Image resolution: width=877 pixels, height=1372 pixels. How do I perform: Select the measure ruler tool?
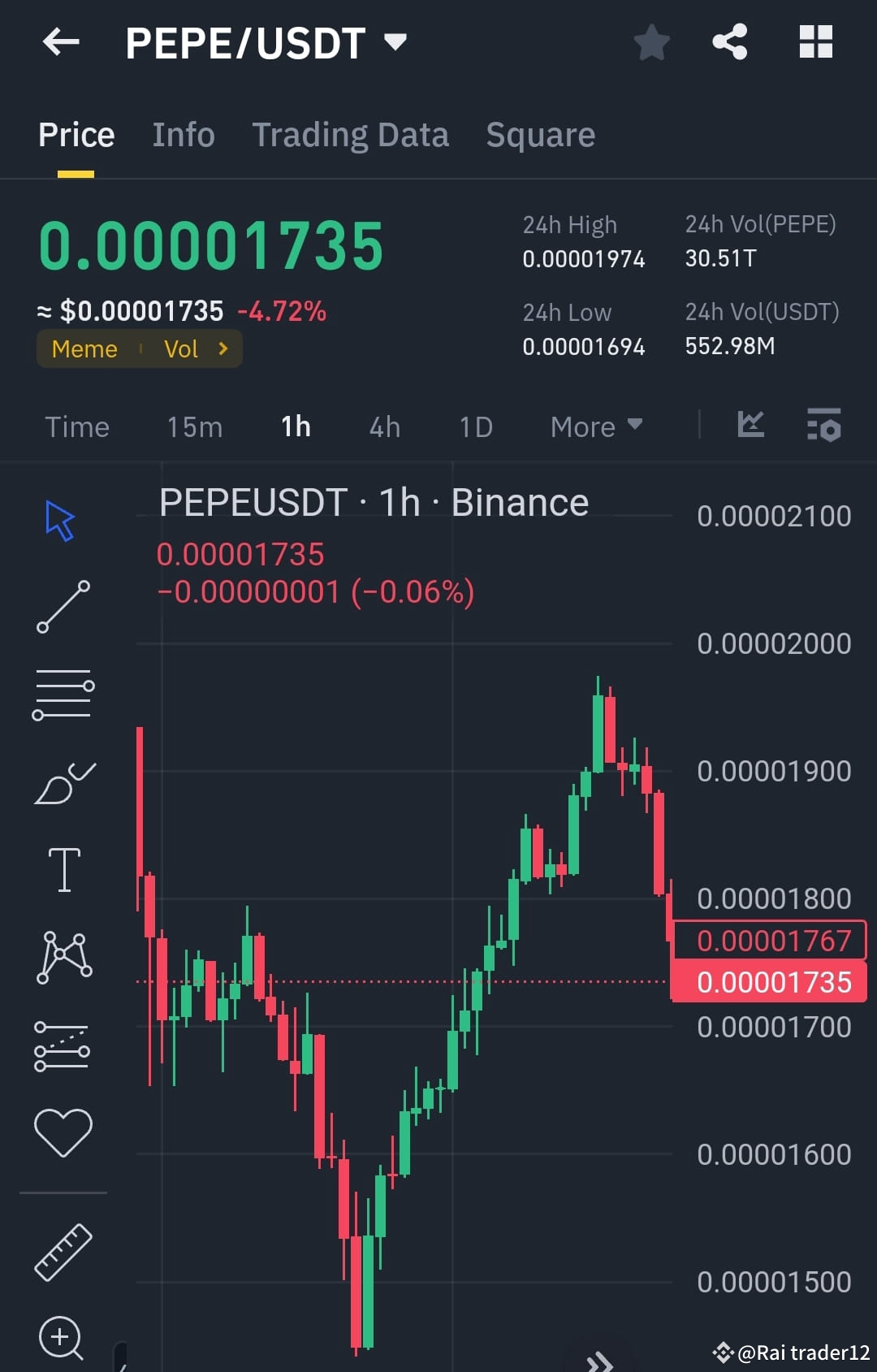[x=61, y=1251]
